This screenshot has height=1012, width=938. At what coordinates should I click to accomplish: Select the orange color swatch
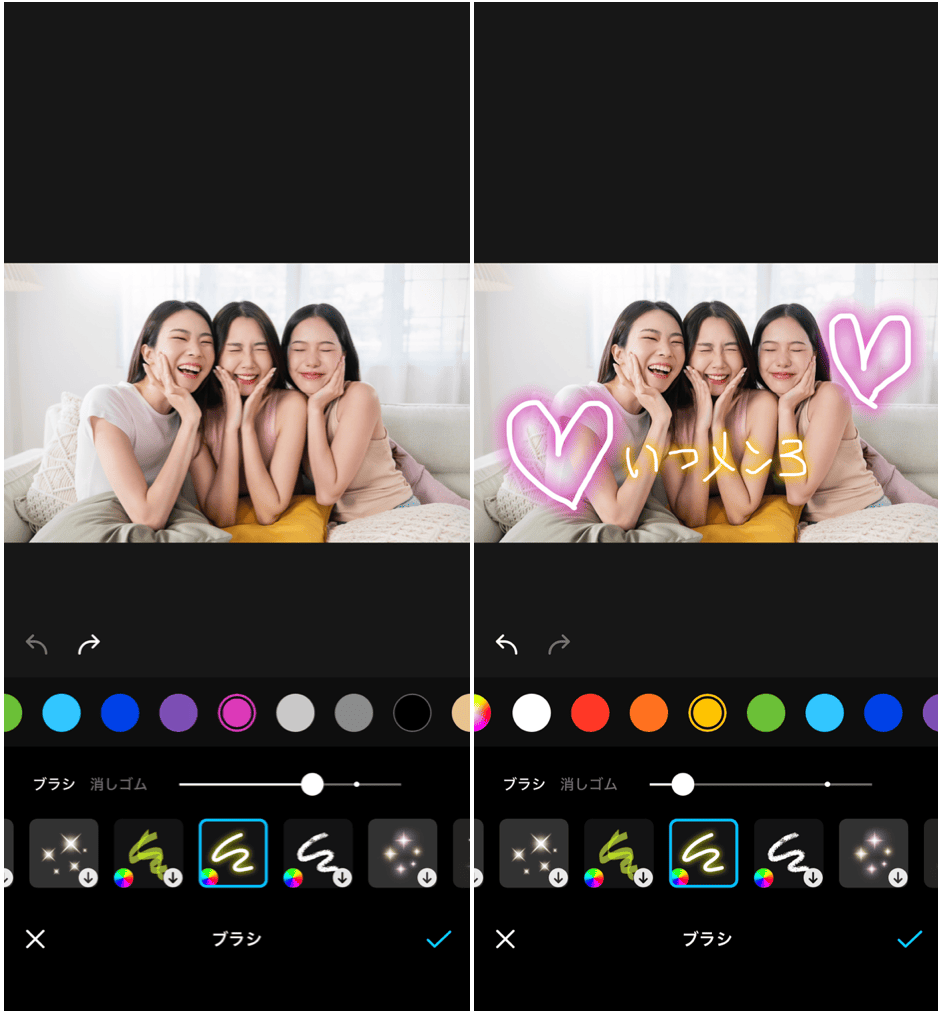pos(648,713)
